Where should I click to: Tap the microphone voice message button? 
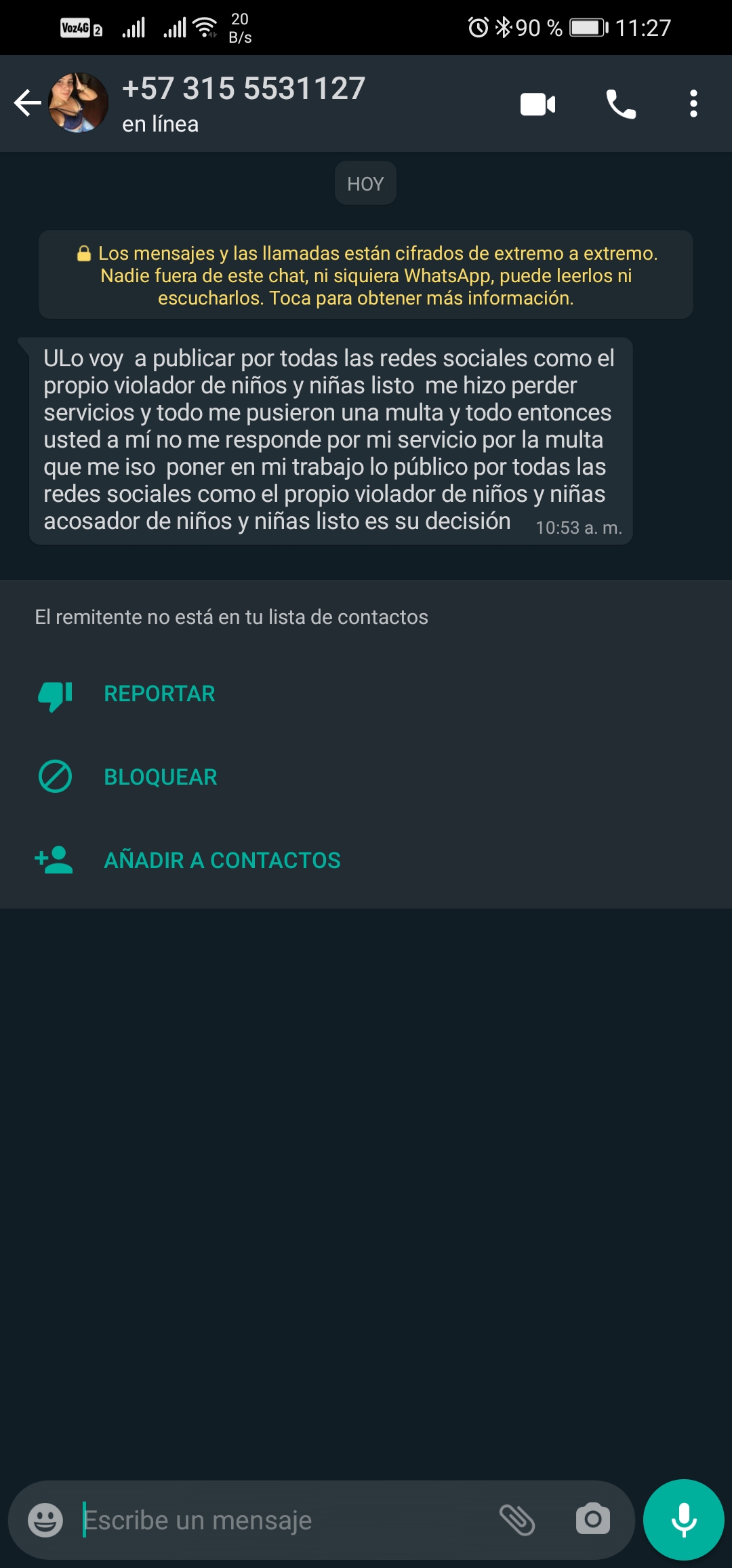(683, 1520)
